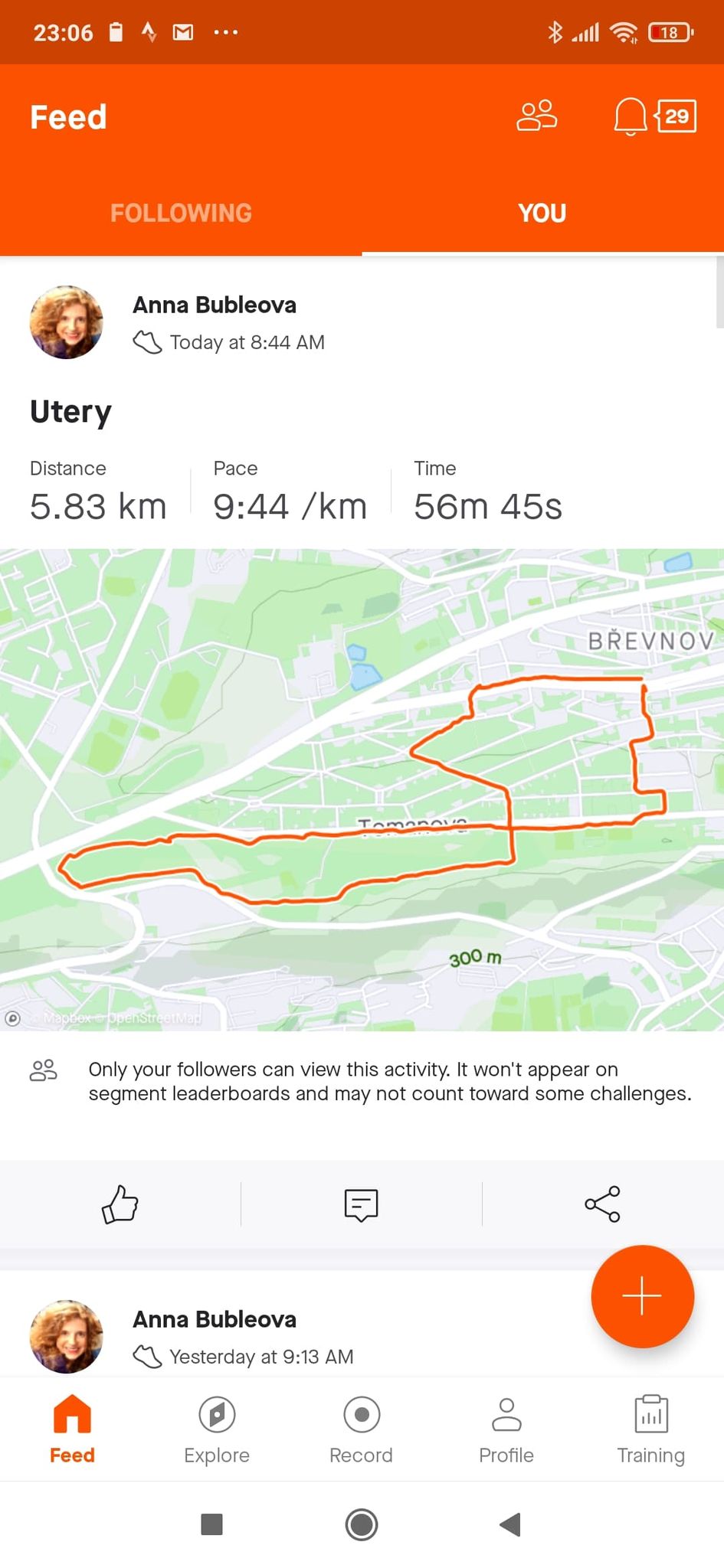This screenshot has width=724, height=1568.
Task: Open Anna Bubleova's avatar on today's activity
Action: point(67,322)
